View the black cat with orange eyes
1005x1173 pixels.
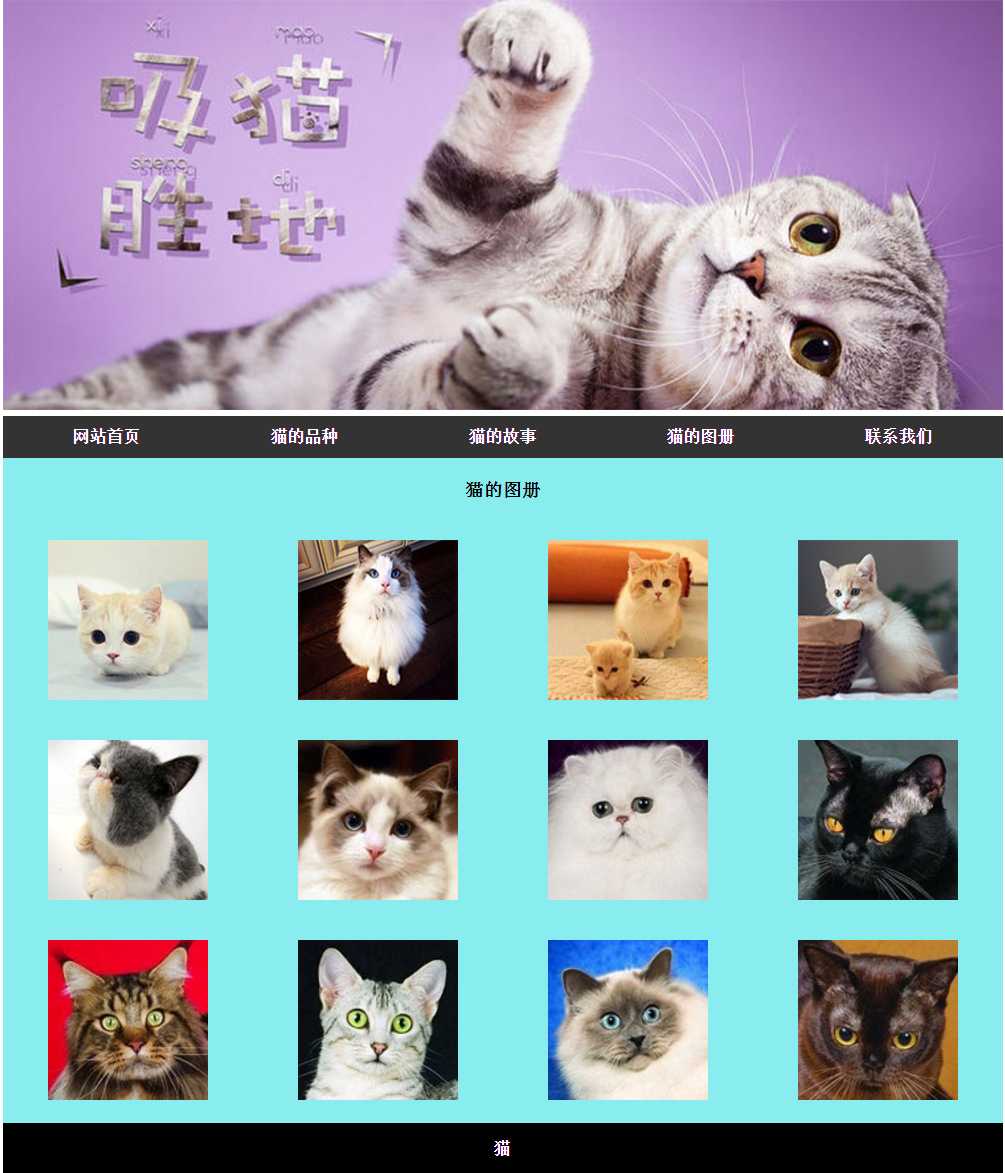point(878,820)
